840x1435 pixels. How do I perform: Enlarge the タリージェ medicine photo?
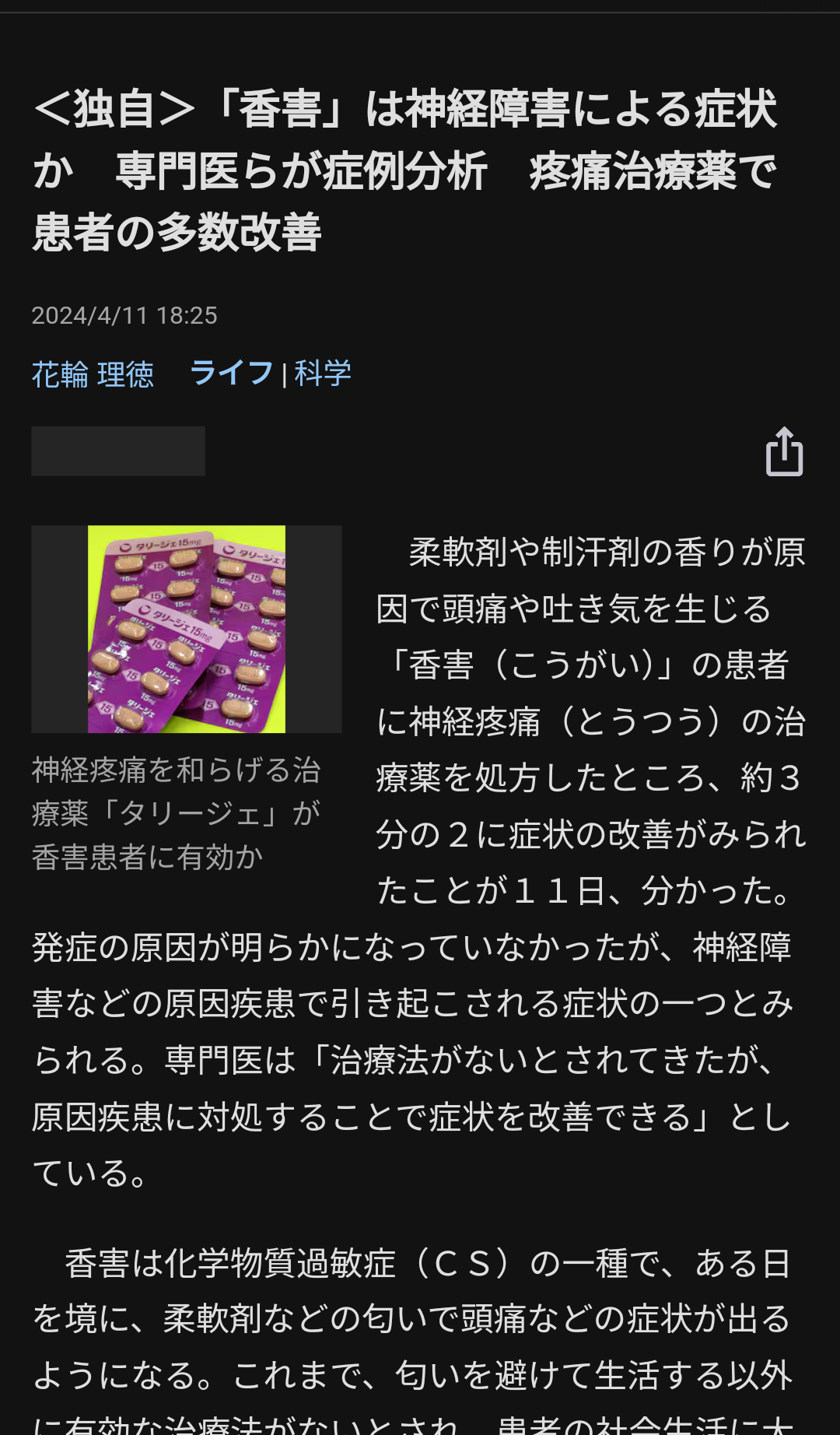click(187, 629)
